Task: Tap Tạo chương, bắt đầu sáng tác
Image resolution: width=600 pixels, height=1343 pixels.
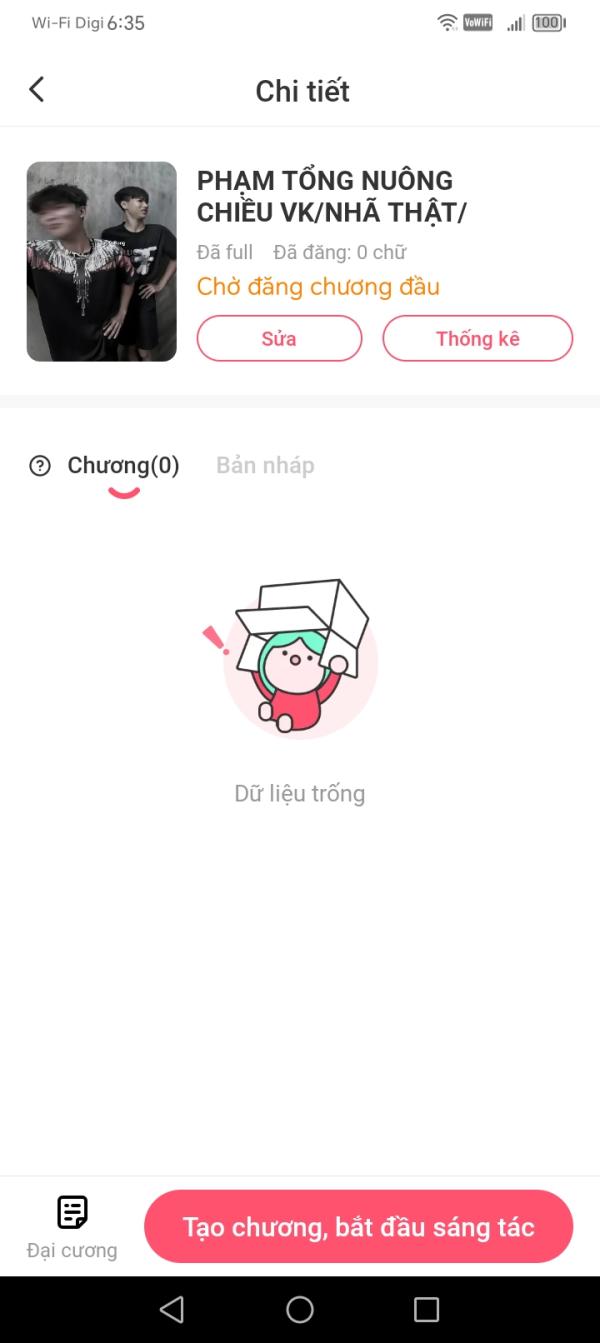Action: [x=359, y=1227]
